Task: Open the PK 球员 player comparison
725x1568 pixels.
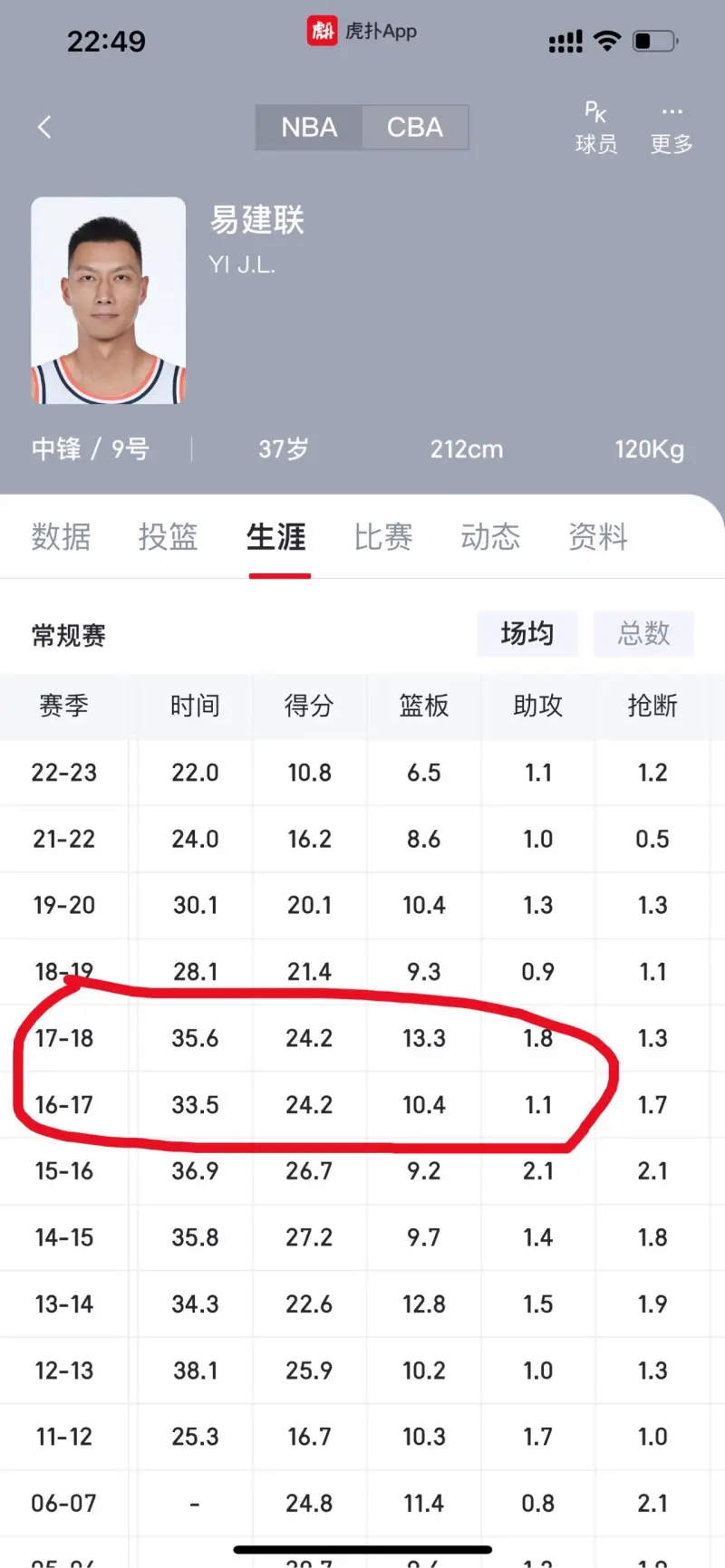Action: click(x=595, y=128)
